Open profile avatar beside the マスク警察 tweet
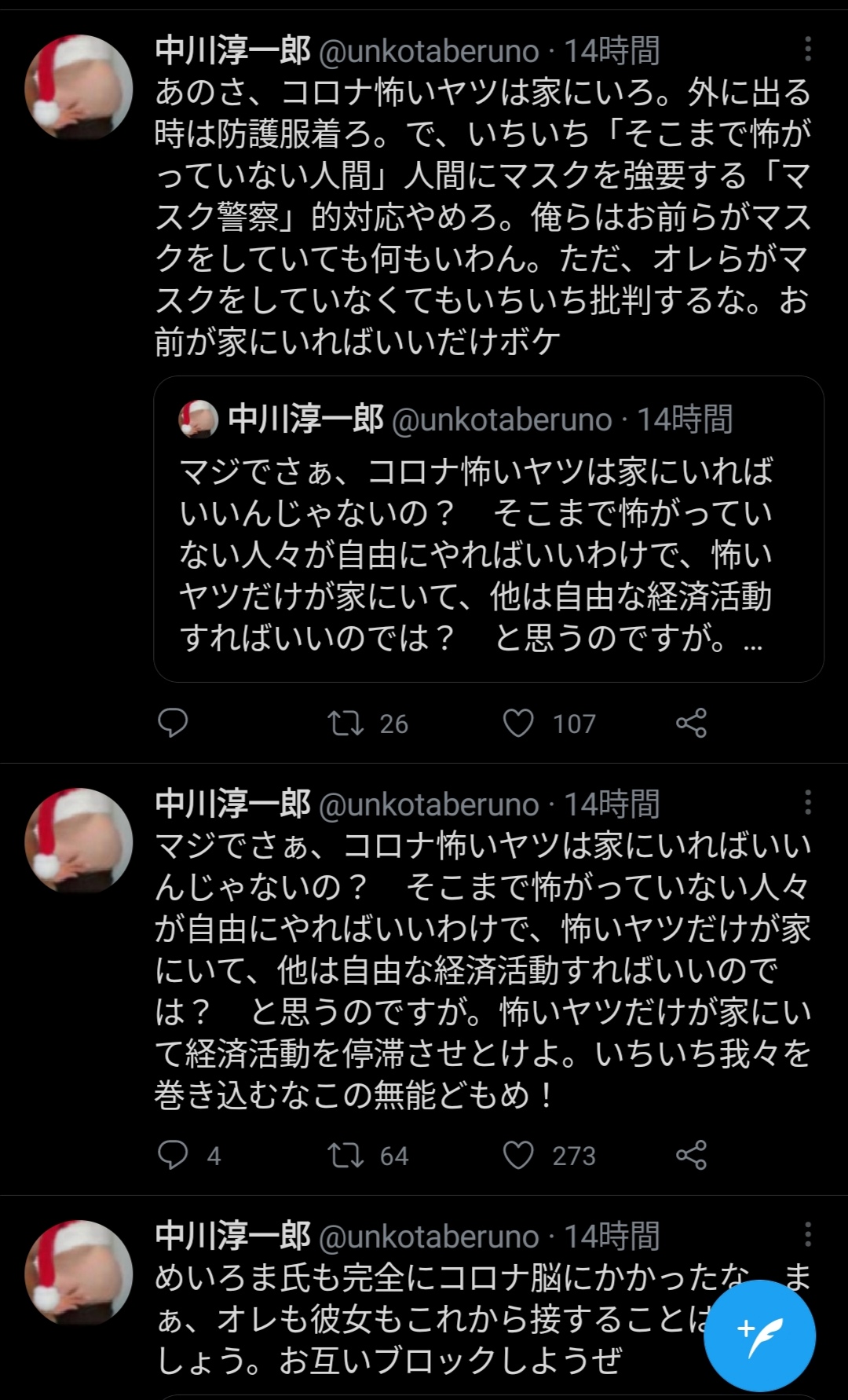The height and width of the screenshot is (1400, 848). coord(79,87)
